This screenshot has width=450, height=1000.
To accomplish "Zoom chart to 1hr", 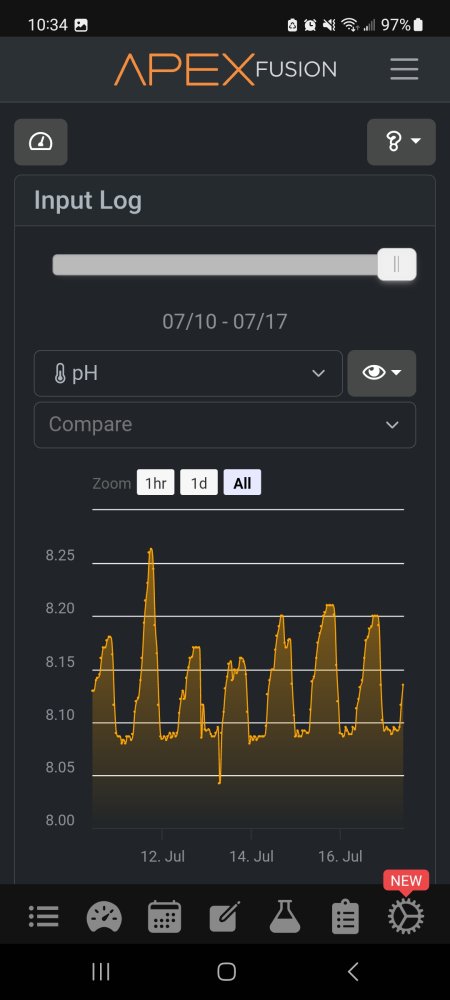I will [156, 483].
